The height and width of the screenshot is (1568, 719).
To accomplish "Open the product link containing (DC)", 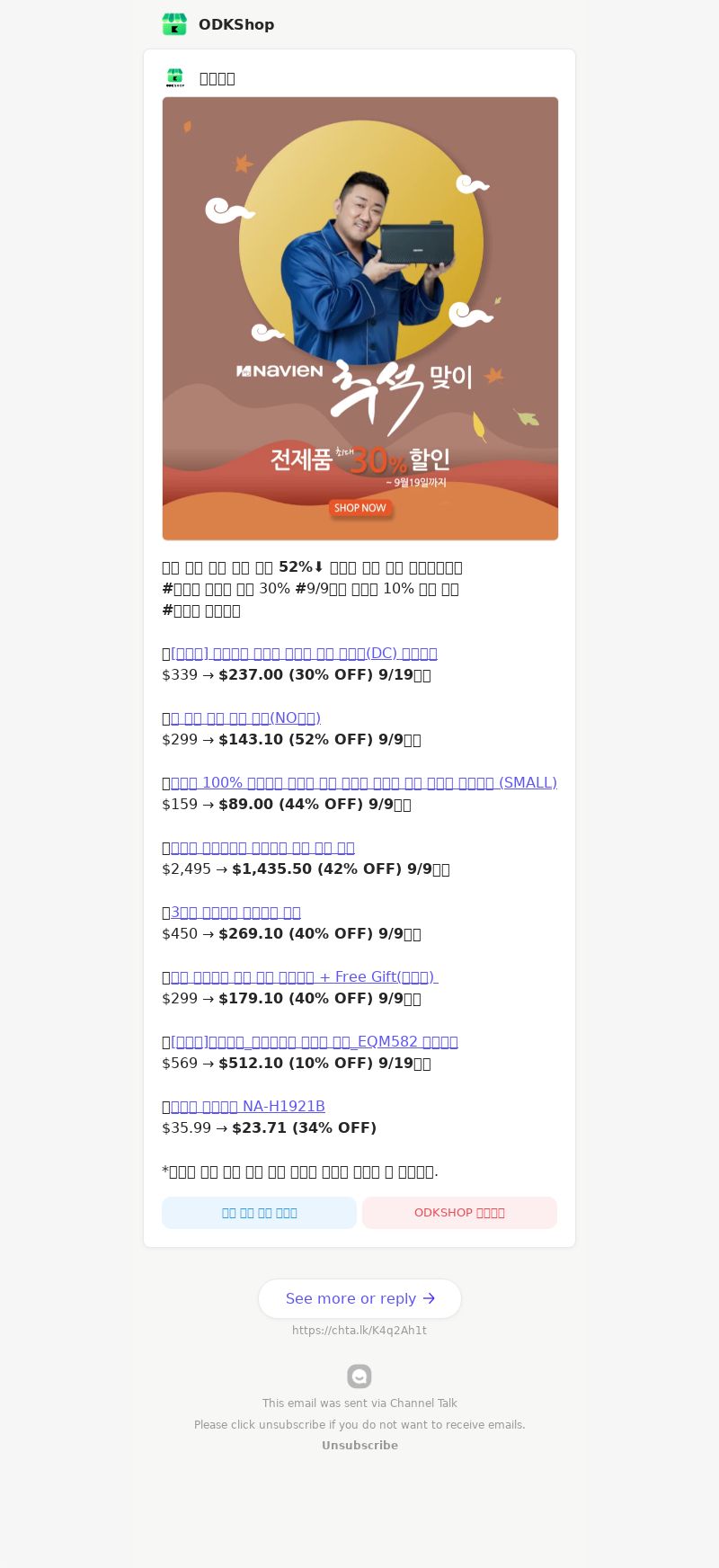I will pos(304,654).
